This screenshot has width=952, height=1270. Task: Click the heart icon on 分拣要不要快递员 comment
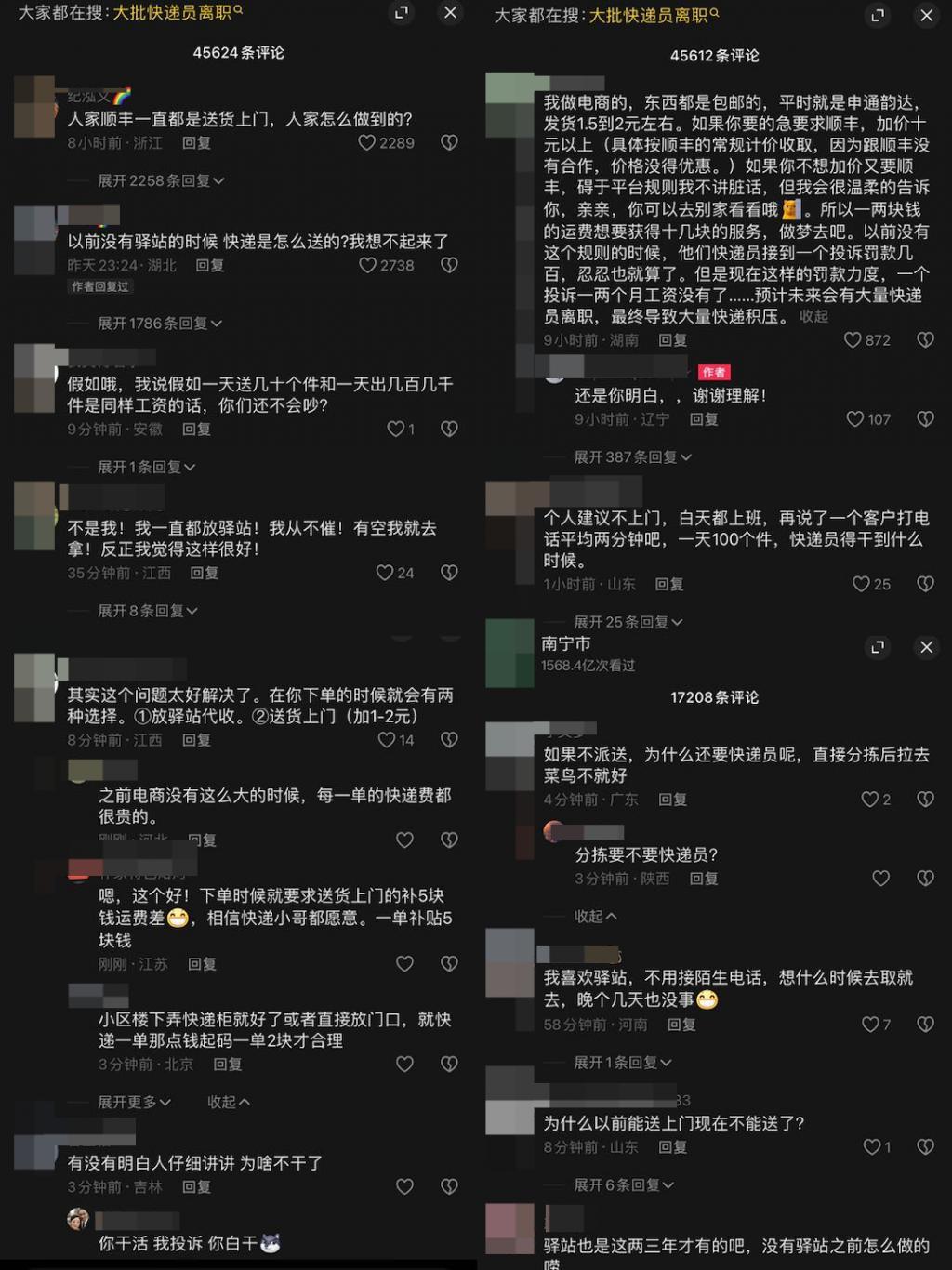click(x=880, y=878)
